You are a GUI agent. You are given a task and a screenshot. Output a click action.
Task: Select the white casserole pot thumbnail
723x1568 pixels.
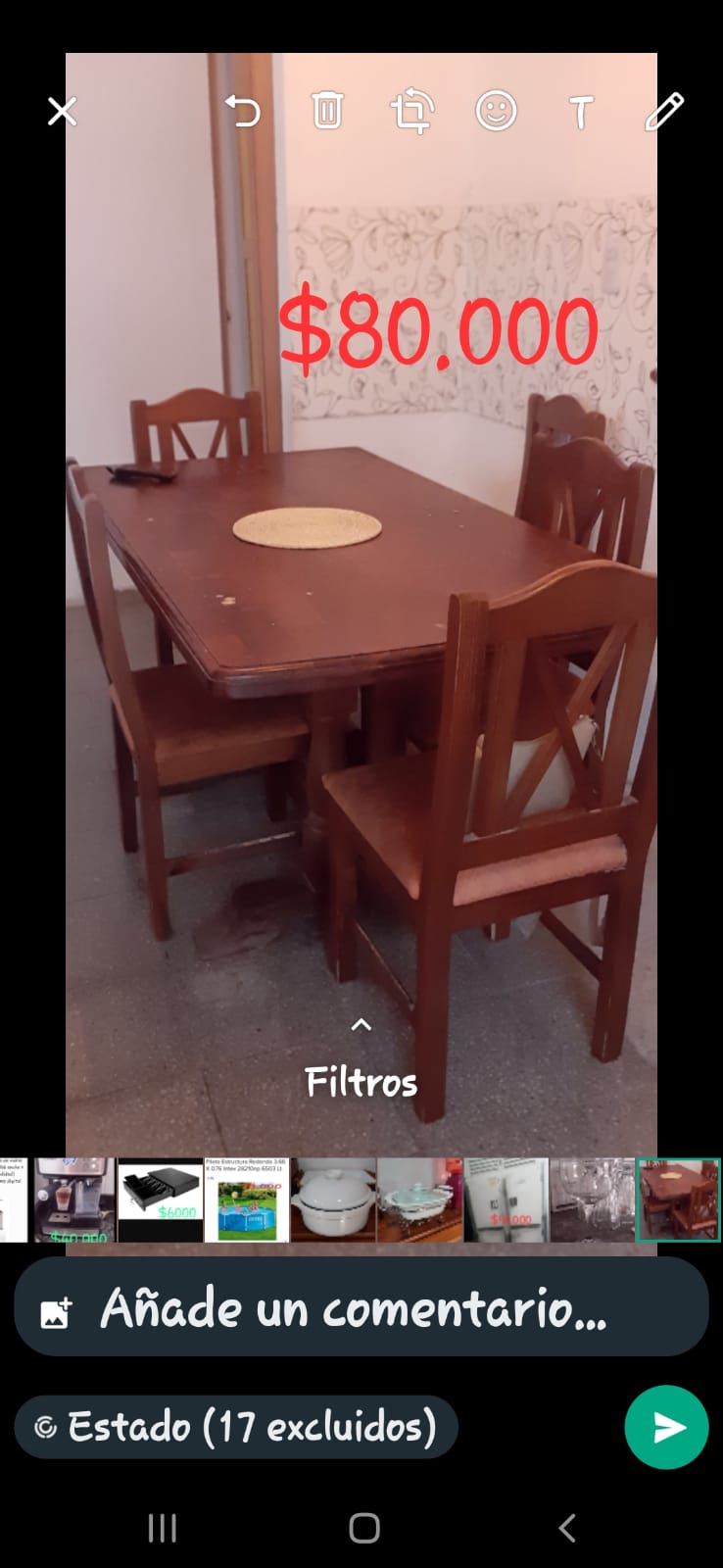tap(332, 1200)
